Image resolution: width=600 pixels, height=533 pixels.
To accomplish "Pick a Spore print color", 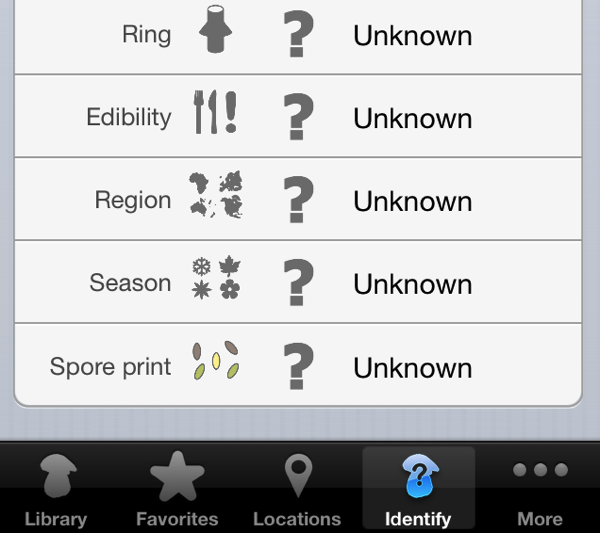I will 298,367.
